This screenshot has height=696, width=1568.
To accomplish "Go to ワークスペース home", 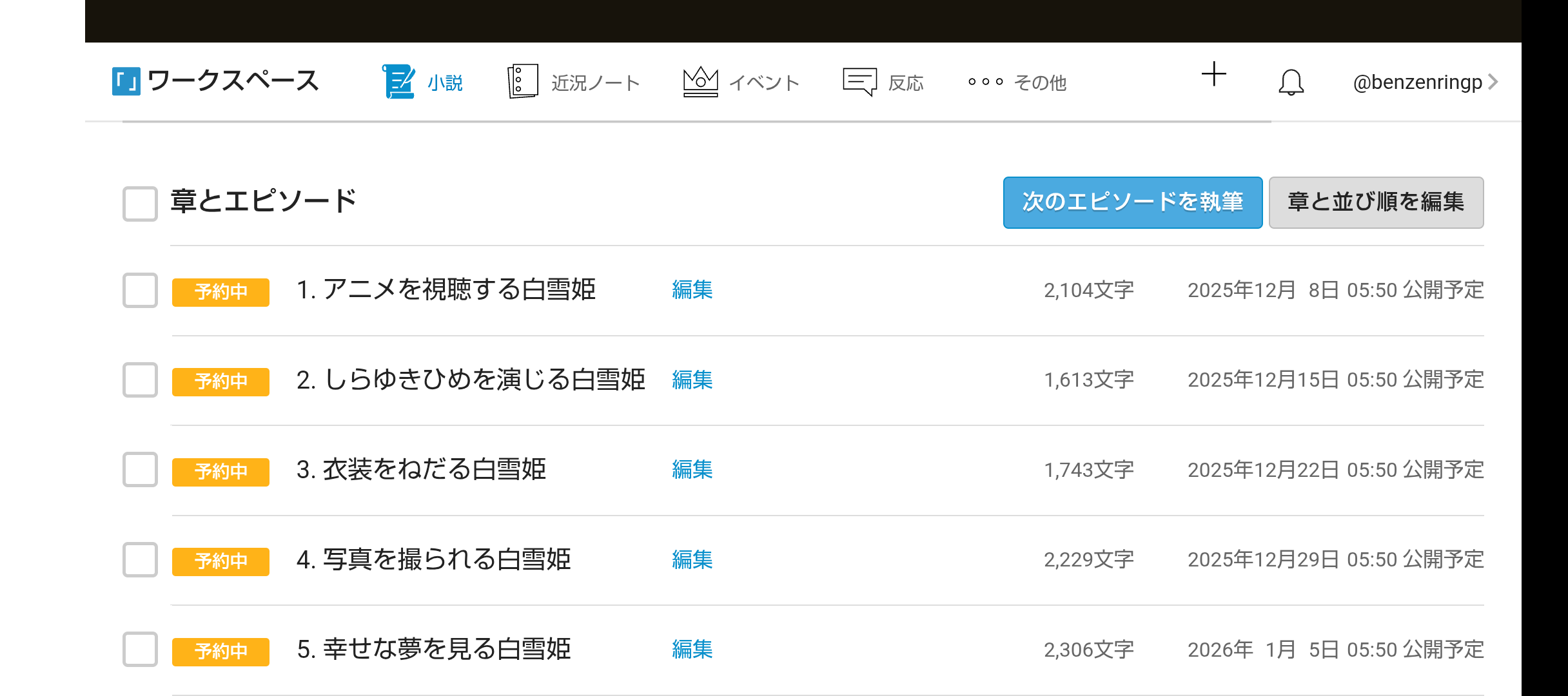I will 215,81.
